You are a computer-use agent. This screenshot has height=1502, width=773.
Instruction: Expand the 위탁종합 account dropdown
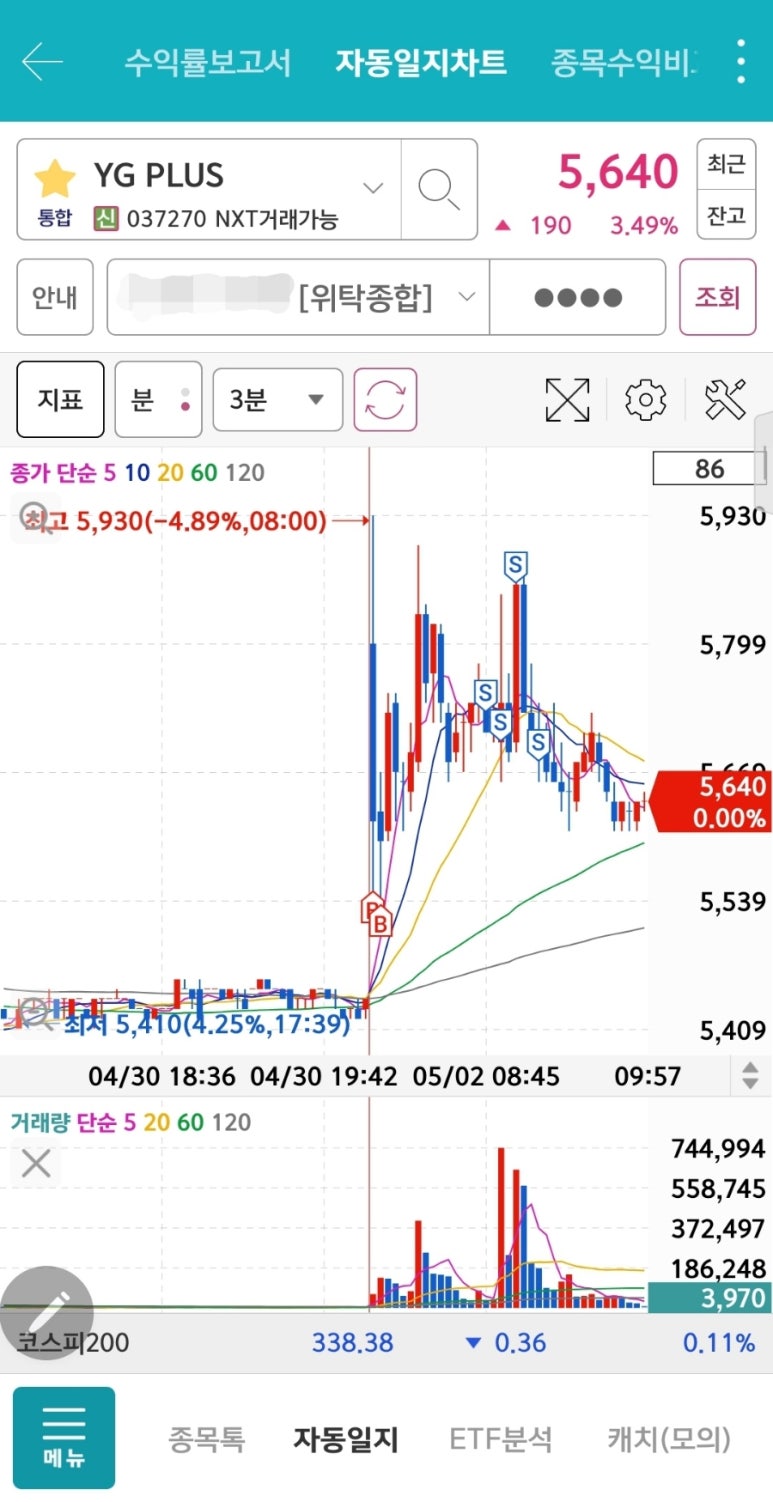466,297
